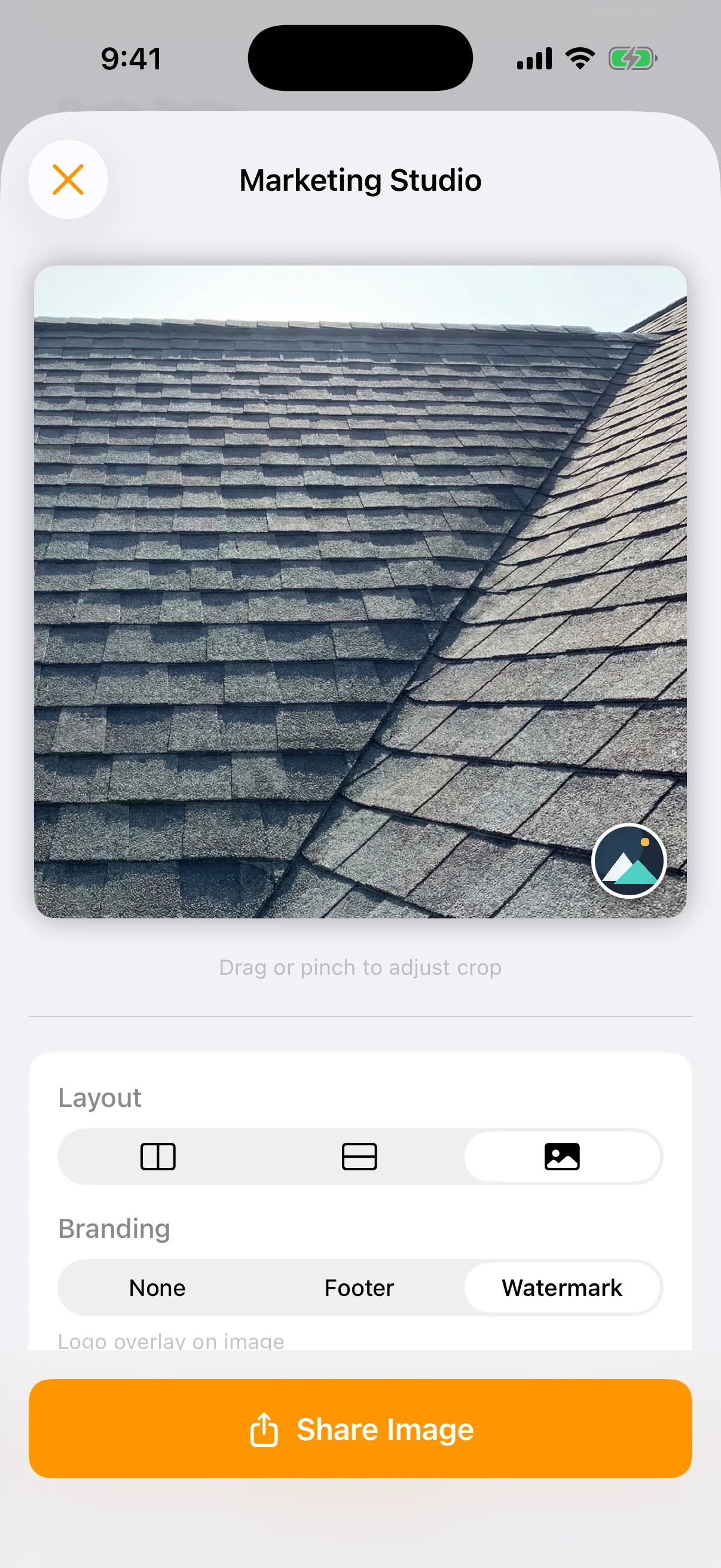
Task: Switch branding to Footer
Action: click(x=358, y=1288)
